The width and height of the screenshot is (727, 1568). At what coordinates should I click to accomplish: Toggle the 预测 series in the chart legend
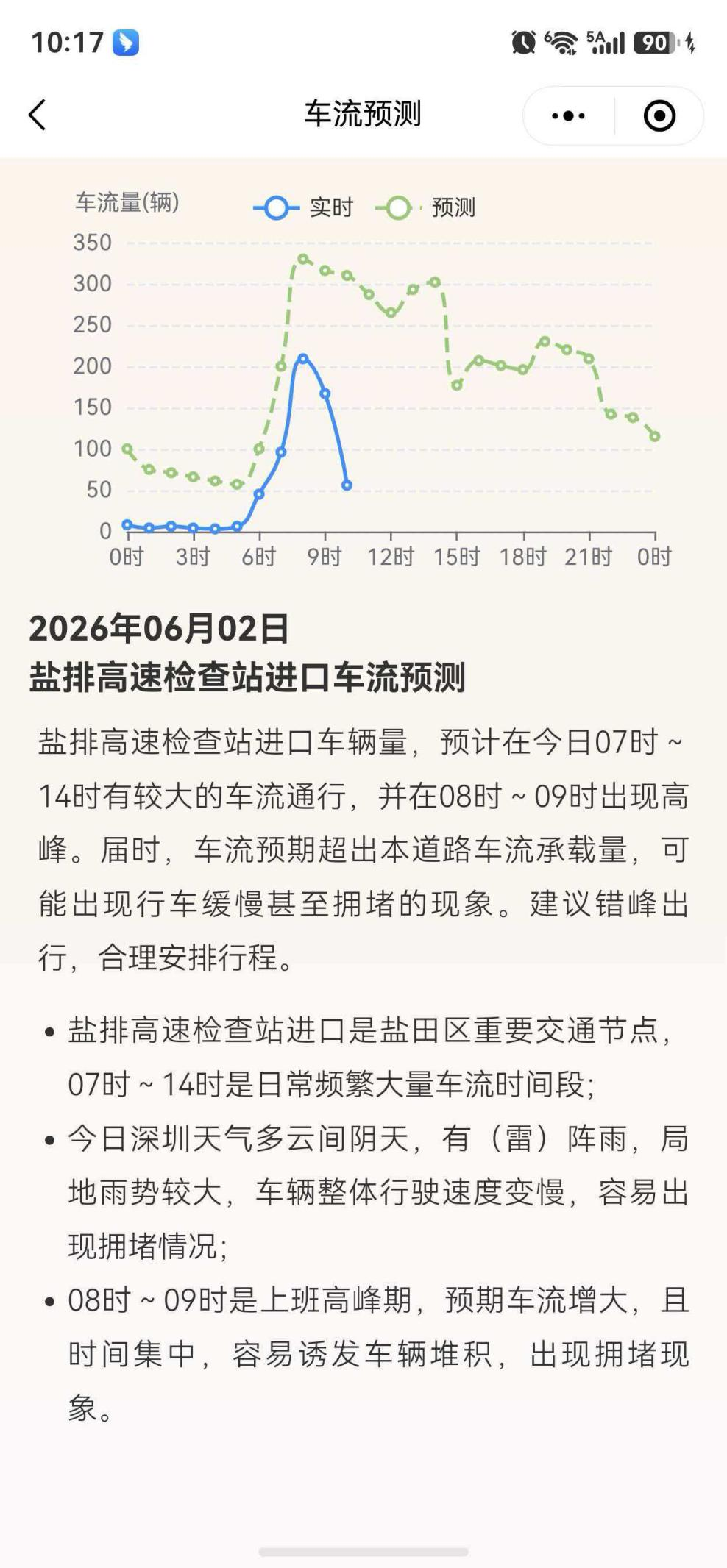point(425,208)
